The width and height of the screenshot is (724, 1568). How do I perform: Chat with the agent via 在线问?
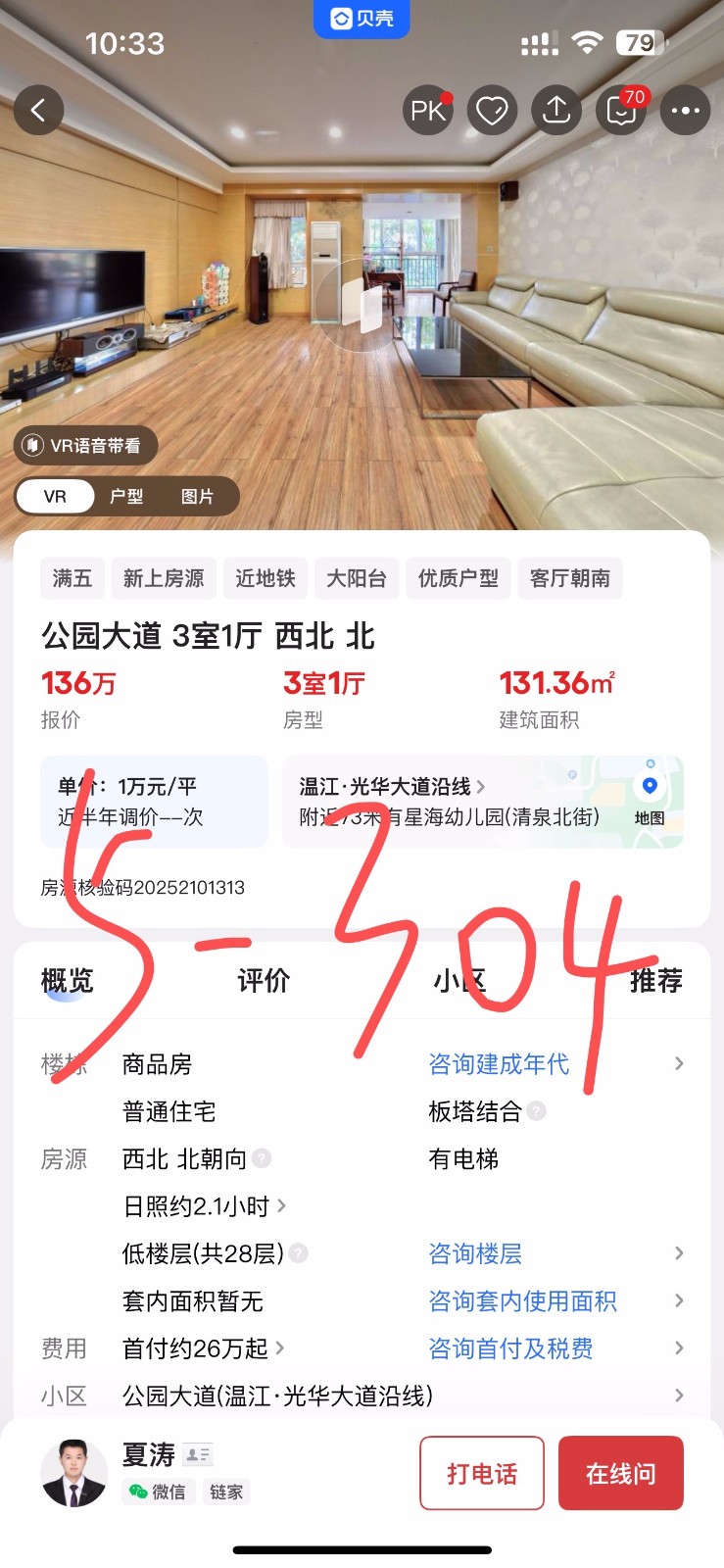[x=620, y=1473]
